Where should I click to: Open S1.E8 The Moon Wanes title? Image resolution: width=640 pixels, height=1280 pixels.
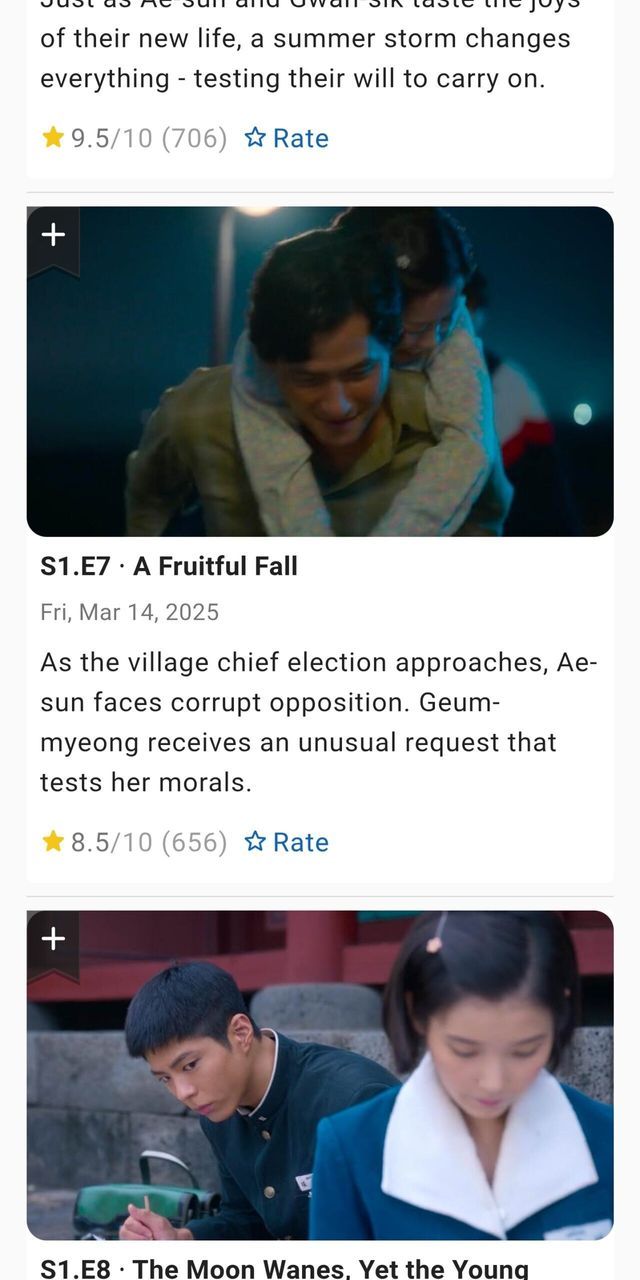pos(284,1268)
